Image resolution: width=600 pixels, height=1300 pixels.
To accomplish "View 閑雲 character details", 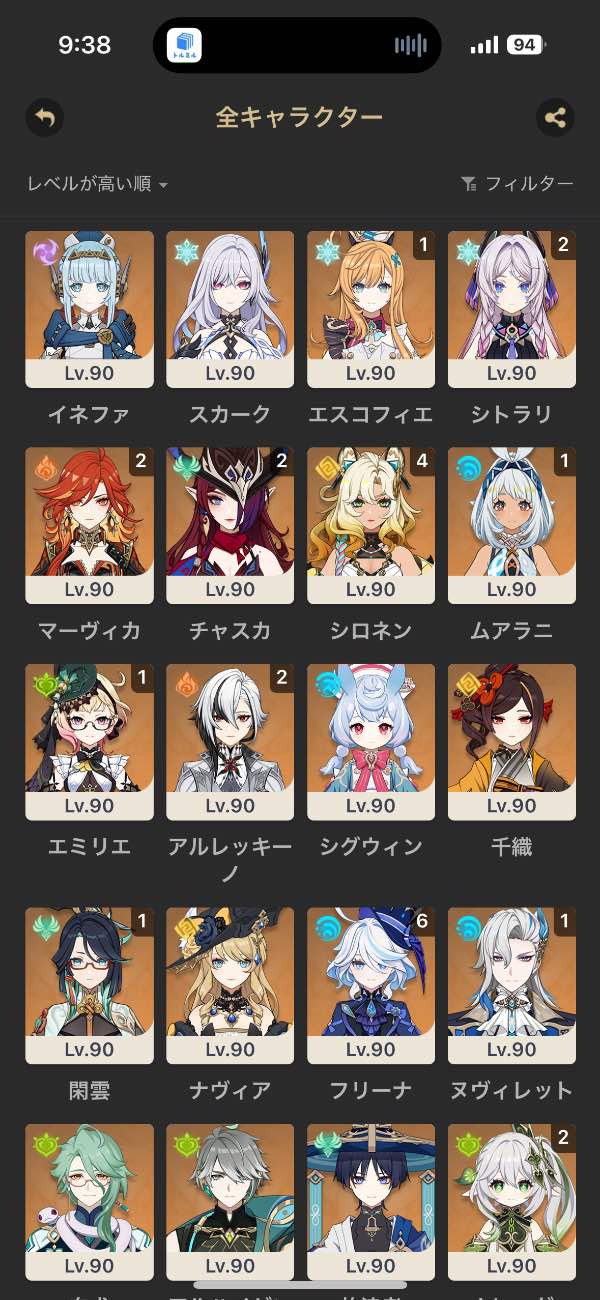I will pyautogui.click(x=89, y=985).
